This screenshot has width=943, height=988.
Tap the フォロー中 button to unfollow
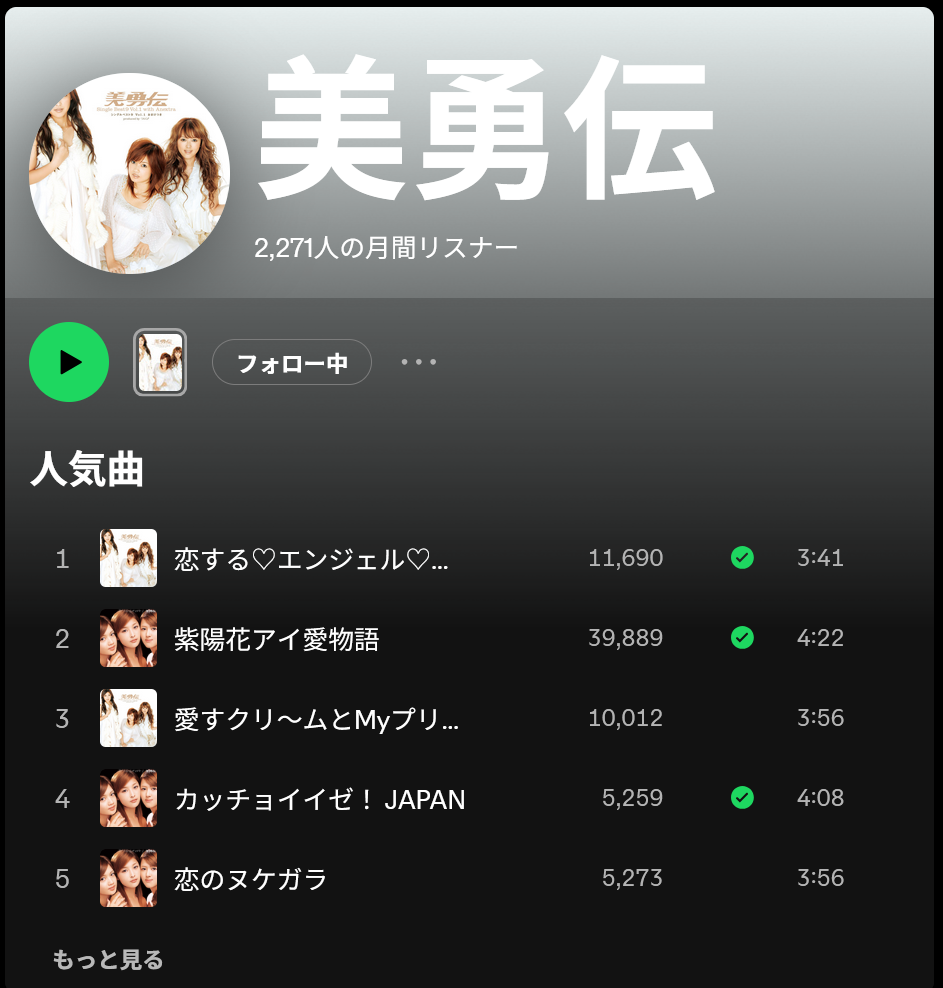[292, 363]
